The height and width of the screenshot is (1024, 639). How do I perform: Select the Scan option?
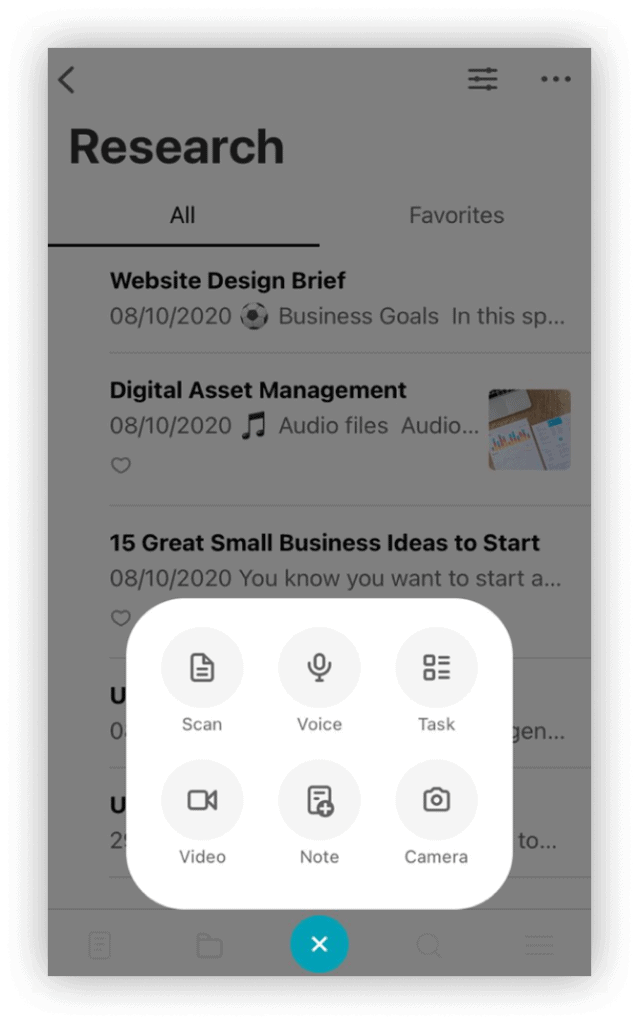[202, 668]
